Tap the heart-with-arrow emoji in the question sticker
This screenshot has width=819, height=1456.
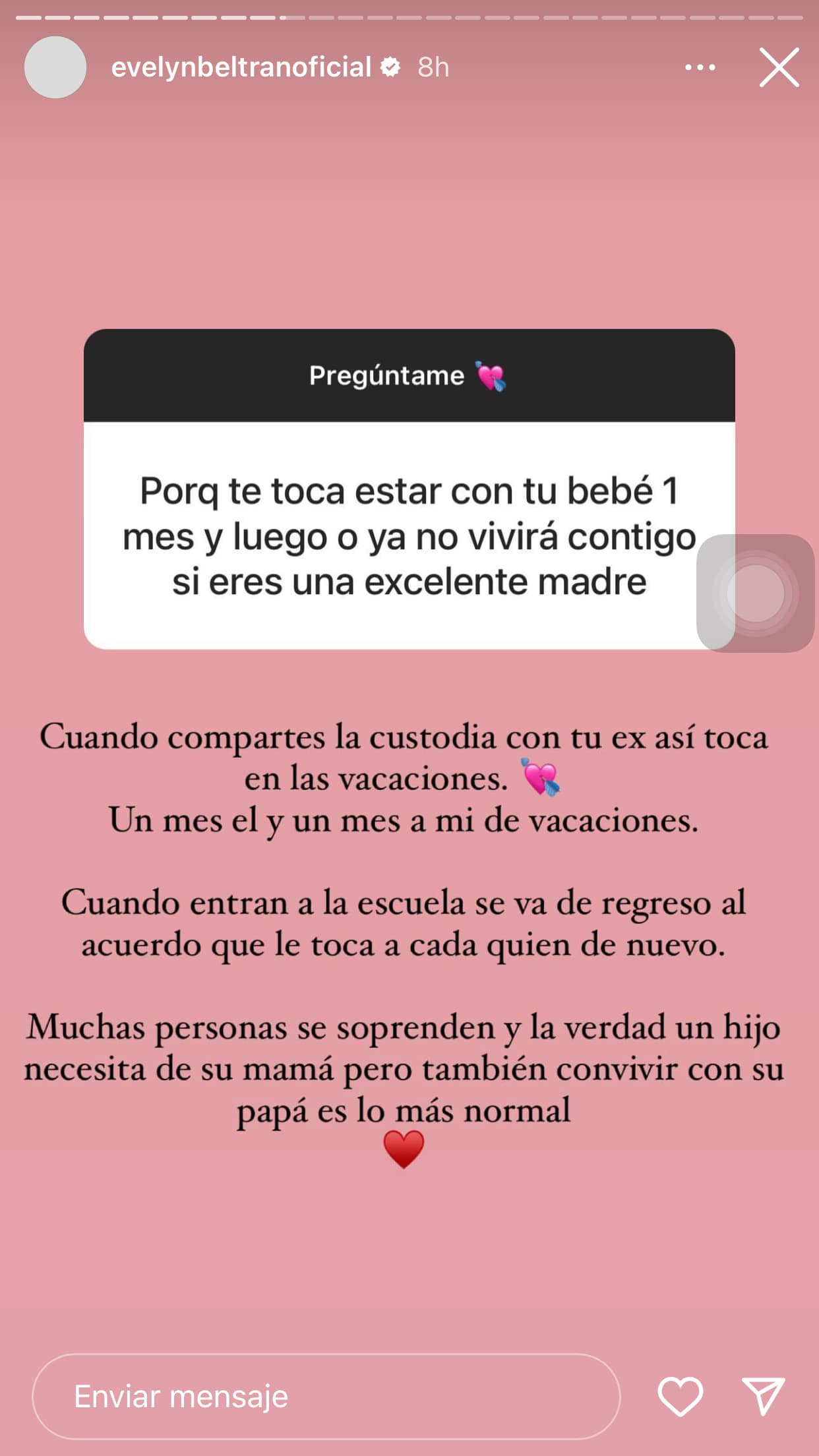(491, 377)
